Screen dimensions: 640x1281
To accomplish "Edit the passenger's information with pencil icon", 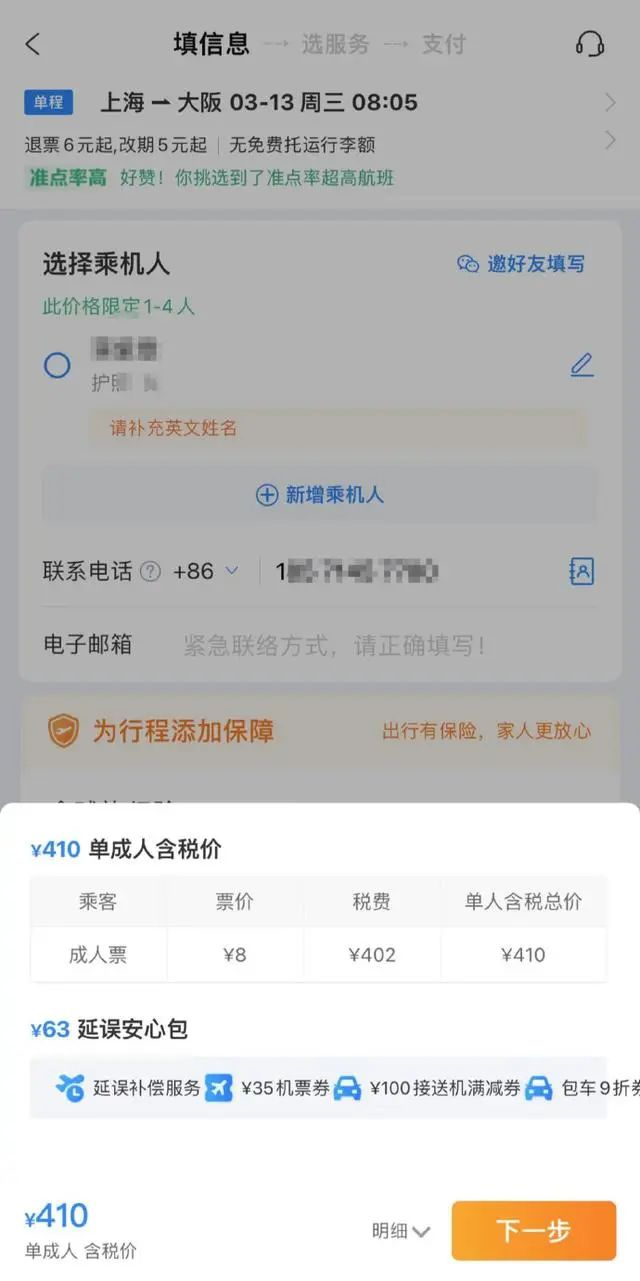I will click(x=582, y=365).
